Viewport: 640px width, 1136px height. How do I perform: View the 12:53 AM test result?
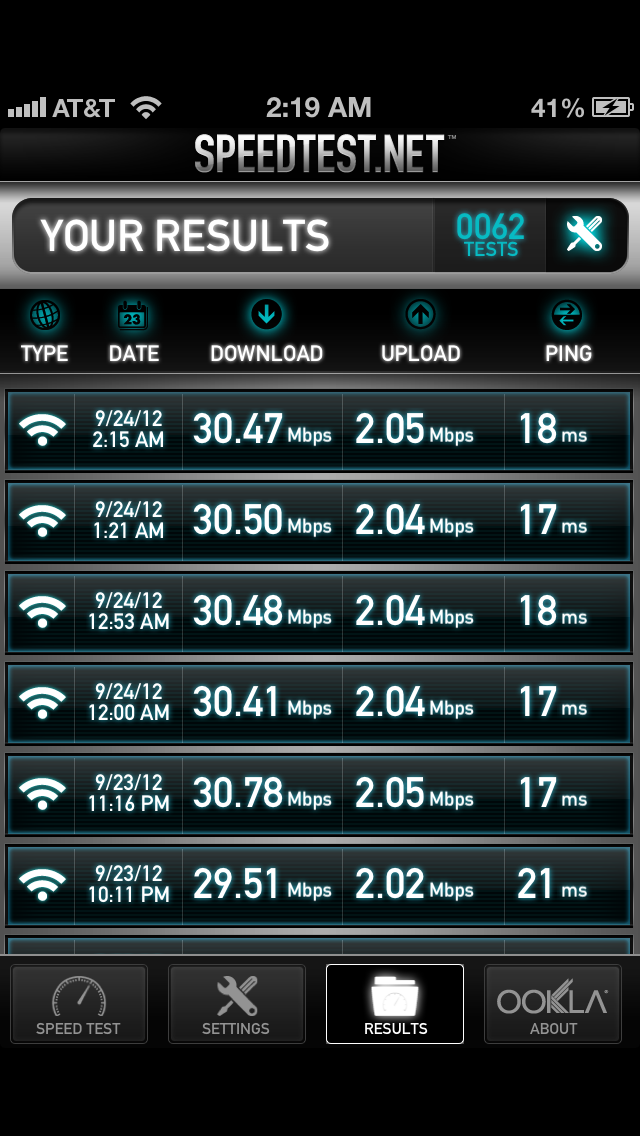pyautogui.click(x=319, y=613)
